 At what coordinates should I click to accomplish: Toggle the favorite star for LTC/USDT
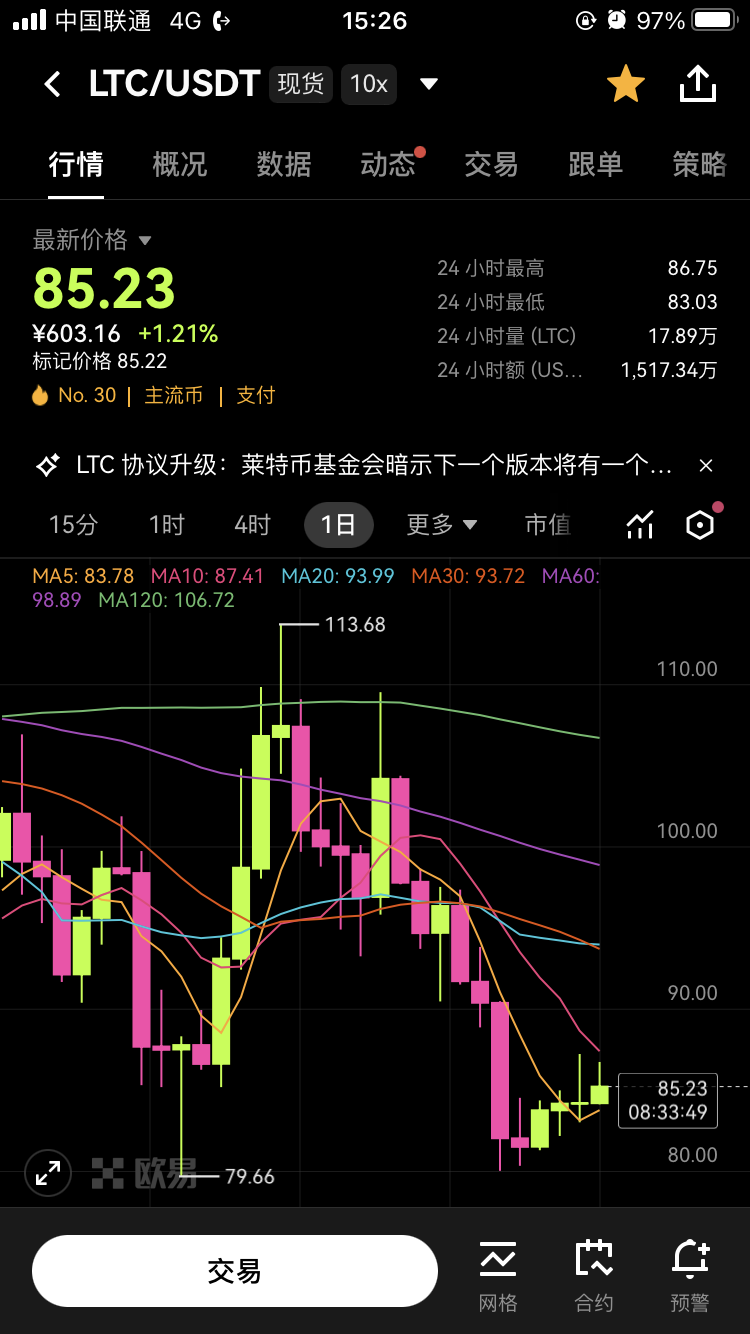point(626,84)
